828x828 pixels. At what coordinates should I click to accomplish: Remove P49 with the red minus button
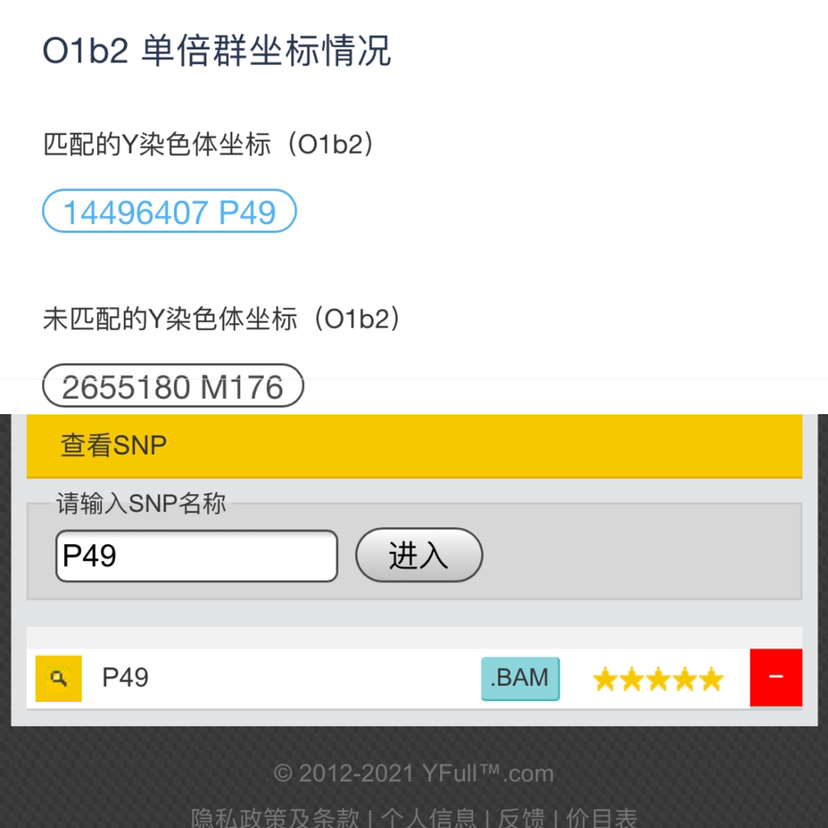[775, 677]
